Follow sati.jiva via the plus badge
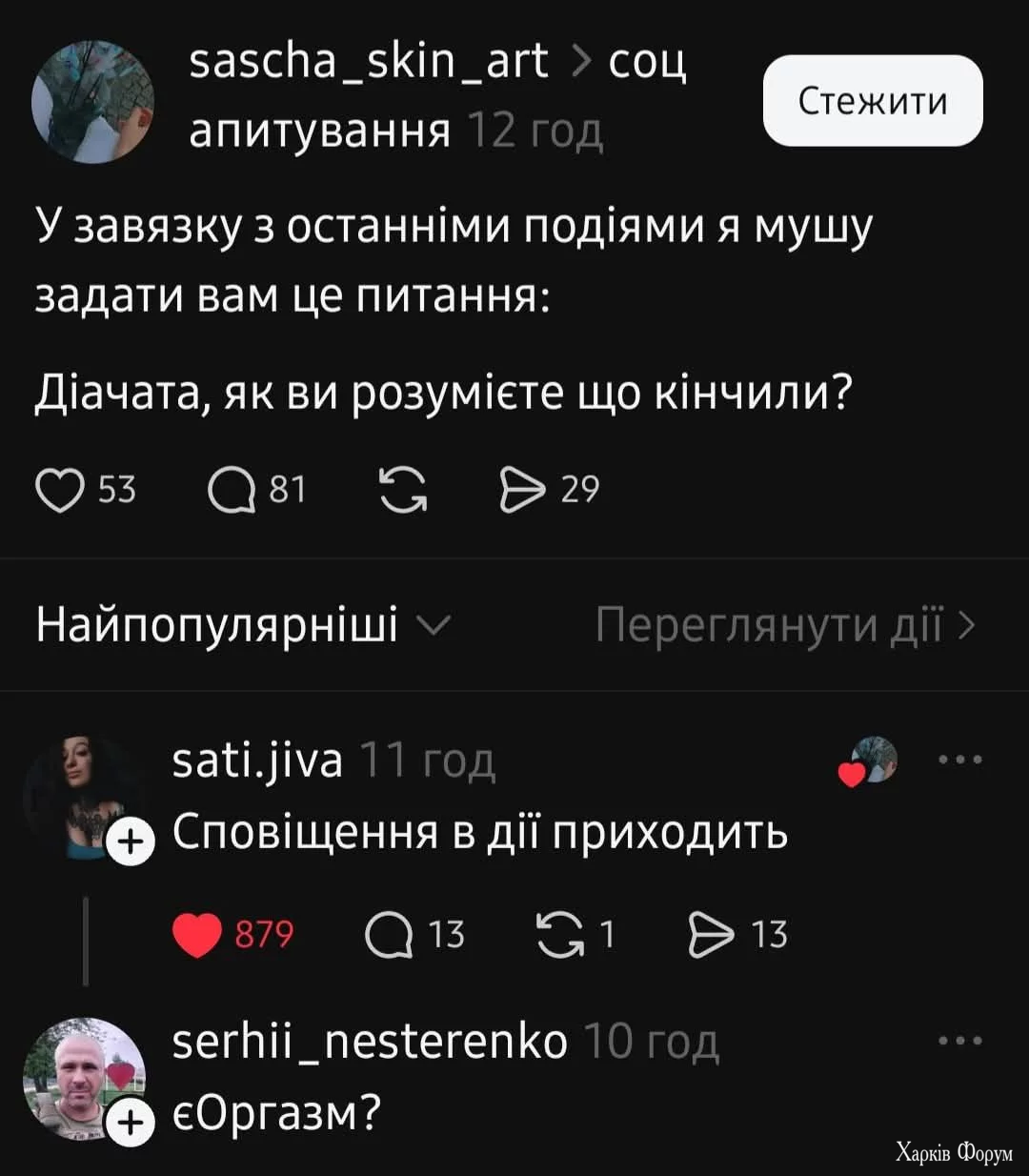The width and height of the screenshot is (1029, 1176). [130, 843]
